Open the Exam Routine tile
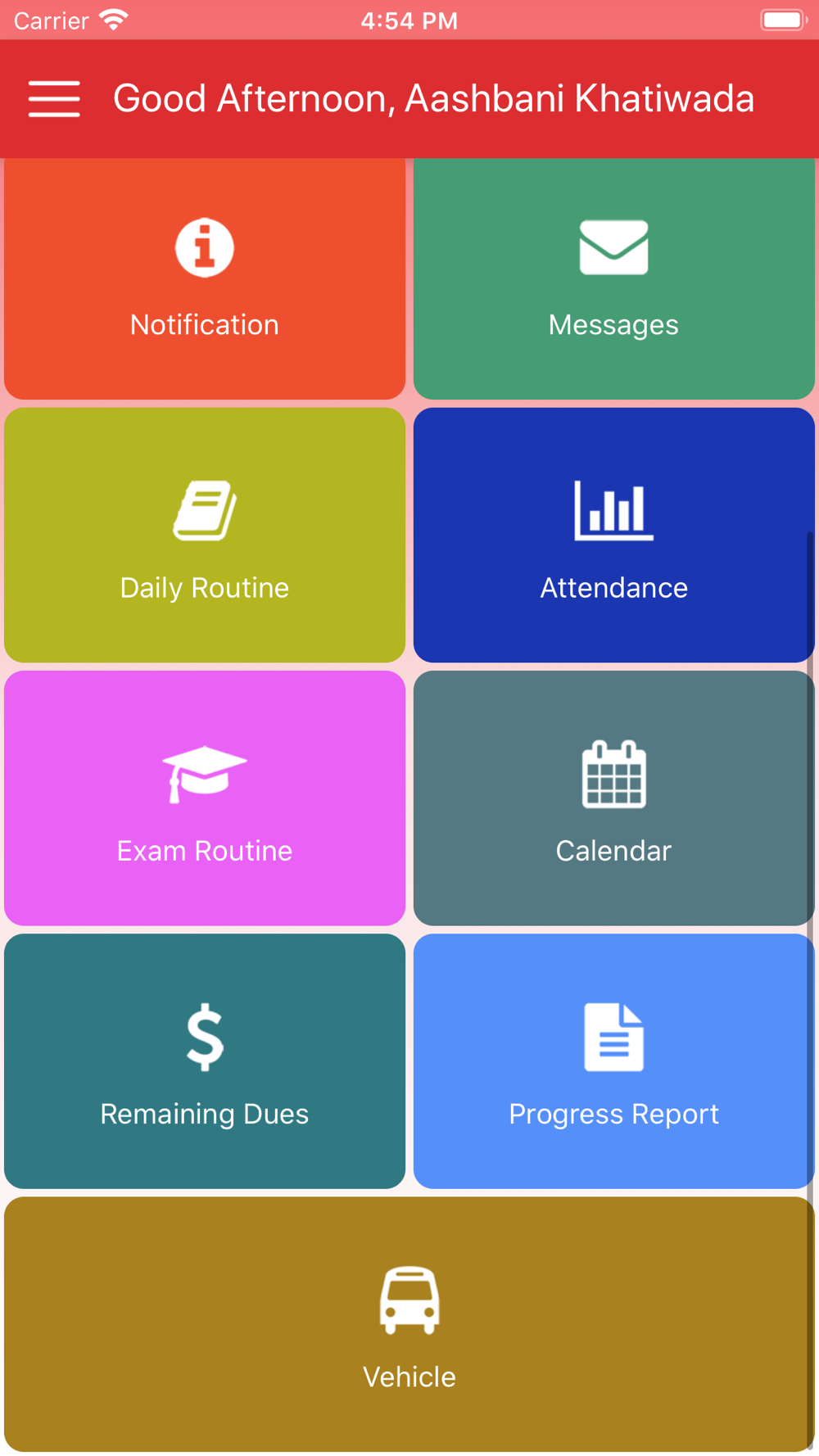Image resolution: width=819 pixels, height=1456 pixels. 205,798
